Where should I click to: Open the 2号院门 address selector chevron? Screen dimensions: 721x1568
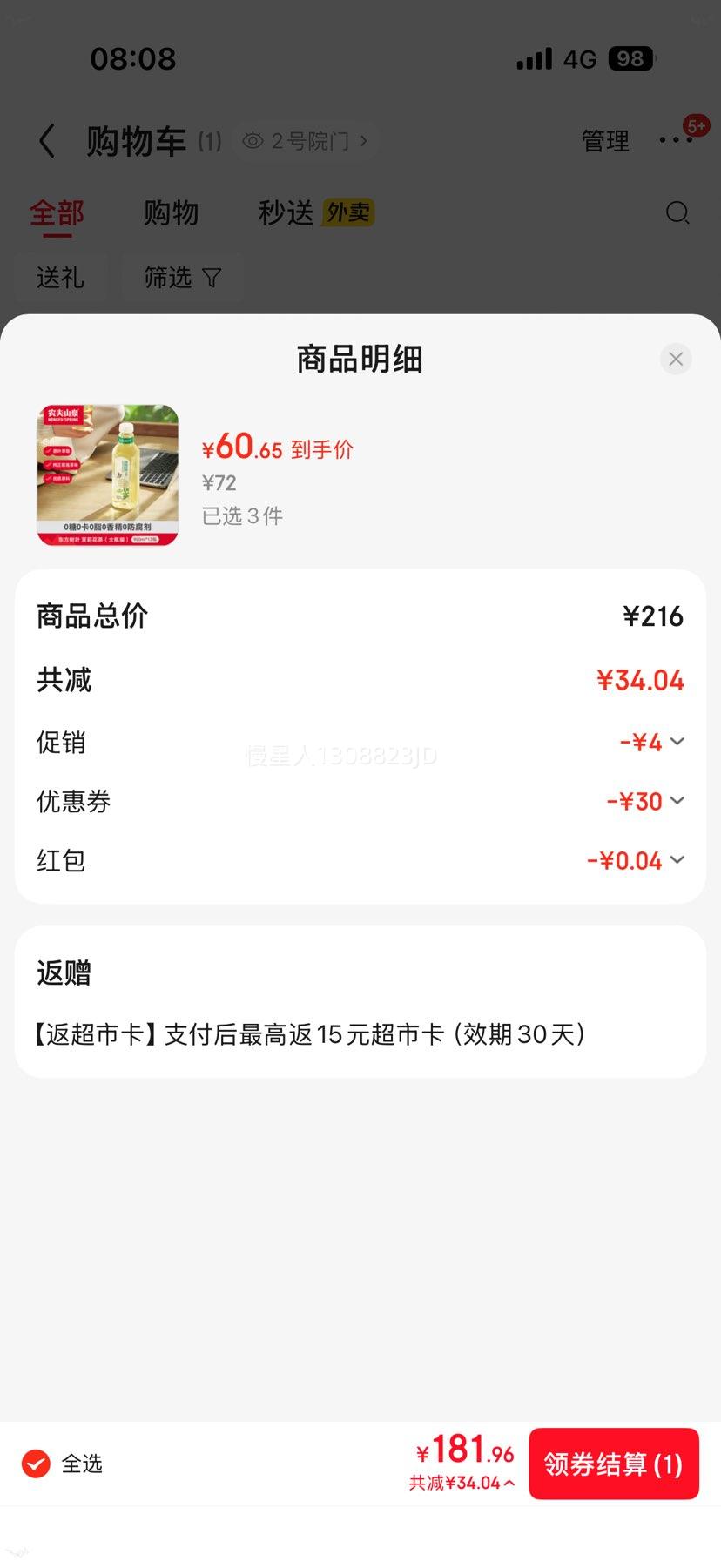point(365,140)
